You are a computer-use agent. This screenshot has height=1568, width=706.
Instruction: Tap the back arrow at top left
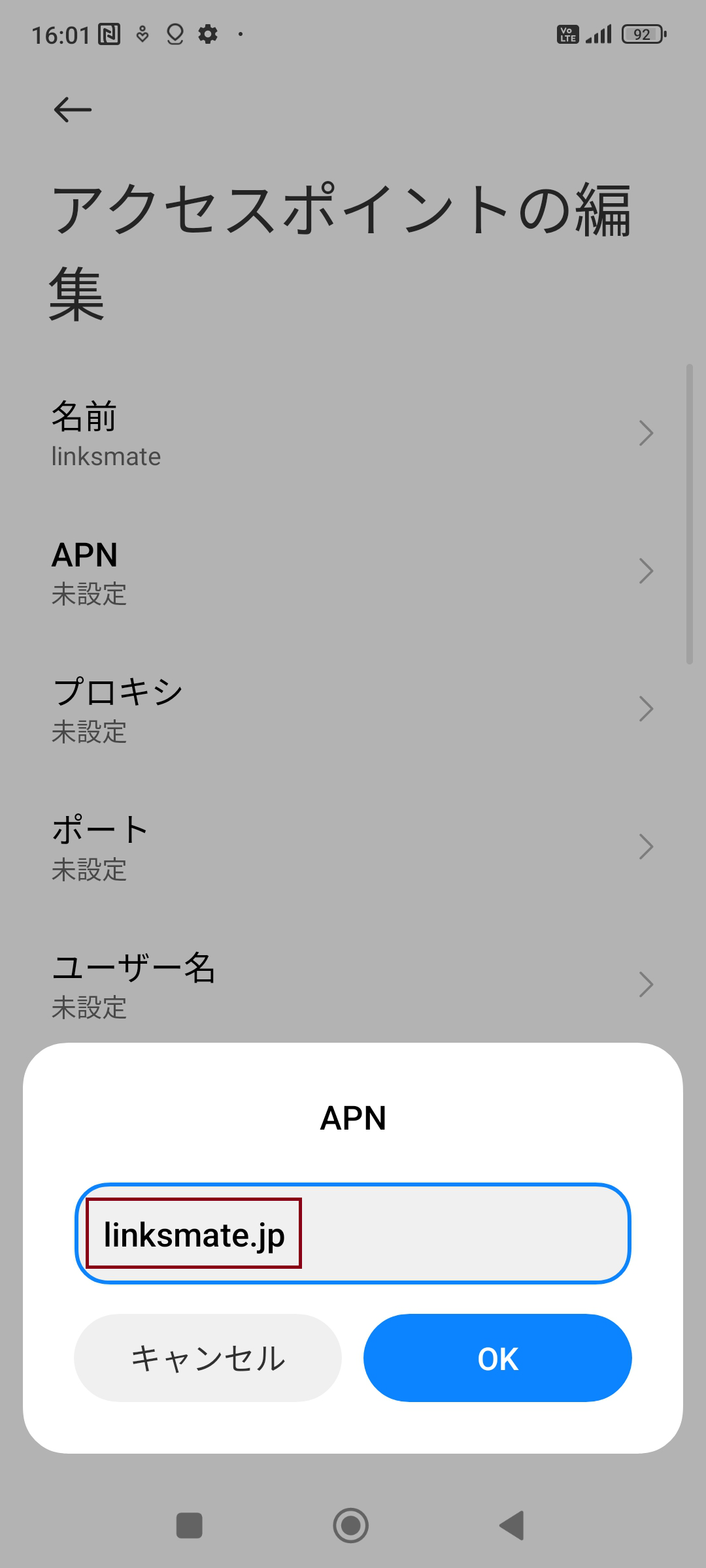[x=72, y=110]
